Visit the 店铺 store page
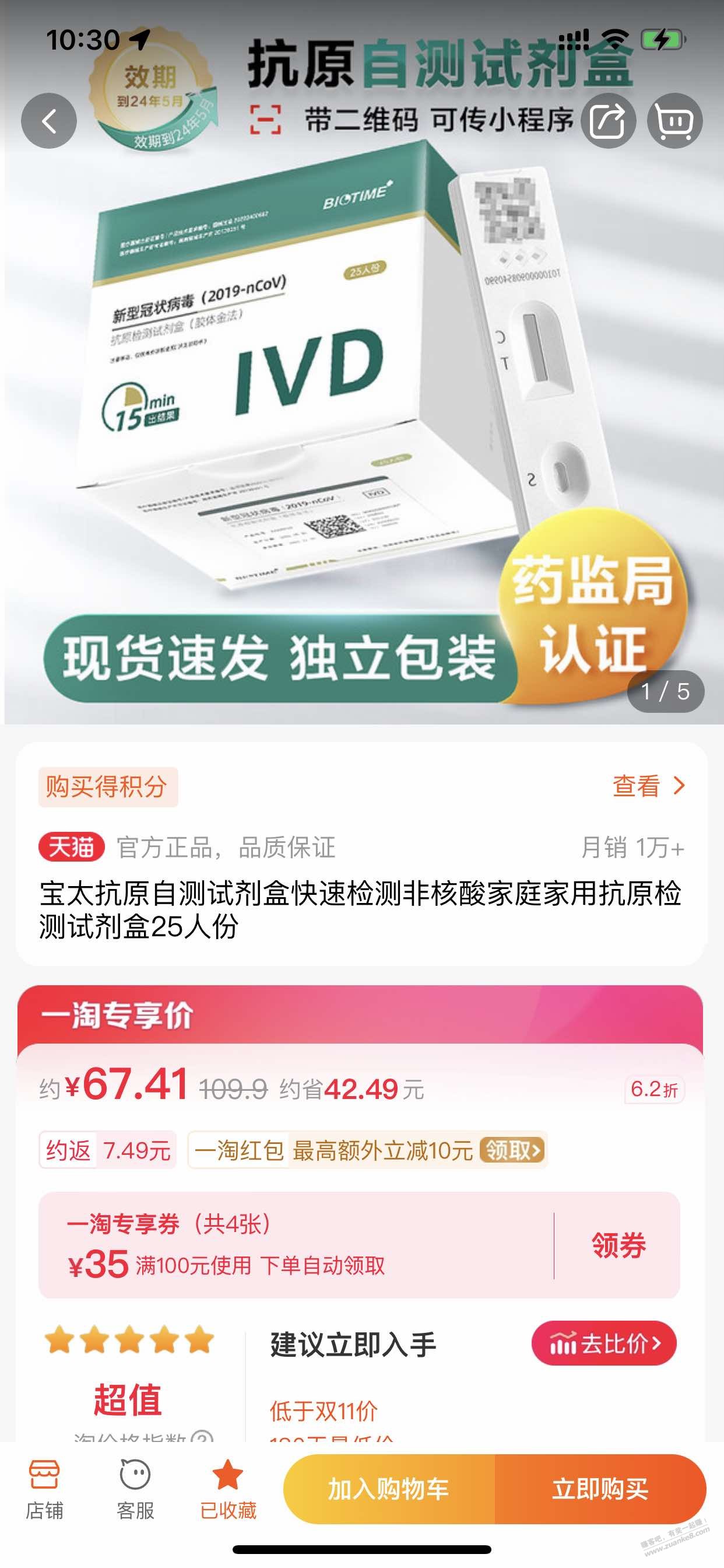724x1568 pixels. coord(44,1489)
